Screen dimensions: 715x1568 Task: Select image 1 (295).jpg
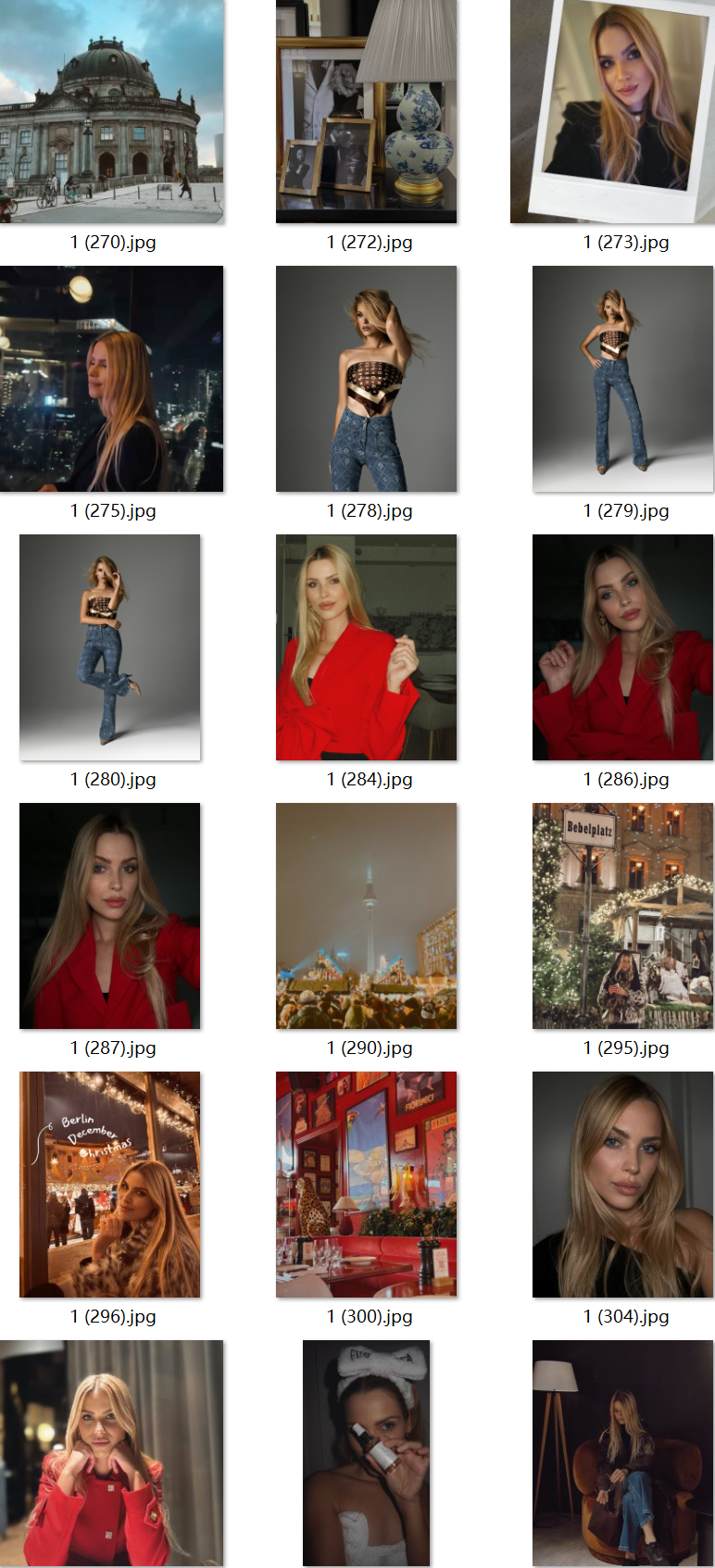pyautogui.click(x=622, y=915)
